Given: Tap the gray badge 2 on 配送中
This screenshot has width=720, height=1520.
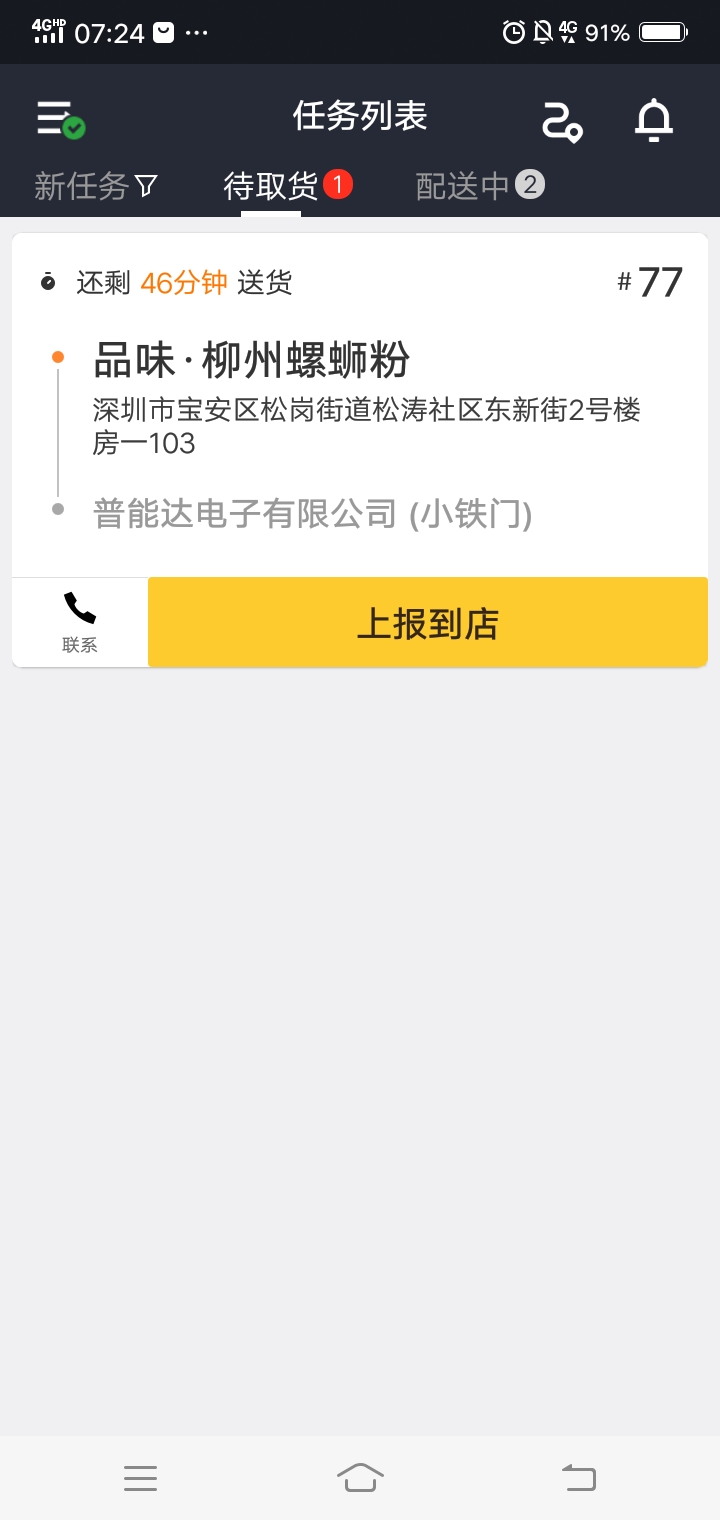Looking at the screenshot, I should click(x=530, y=184).
